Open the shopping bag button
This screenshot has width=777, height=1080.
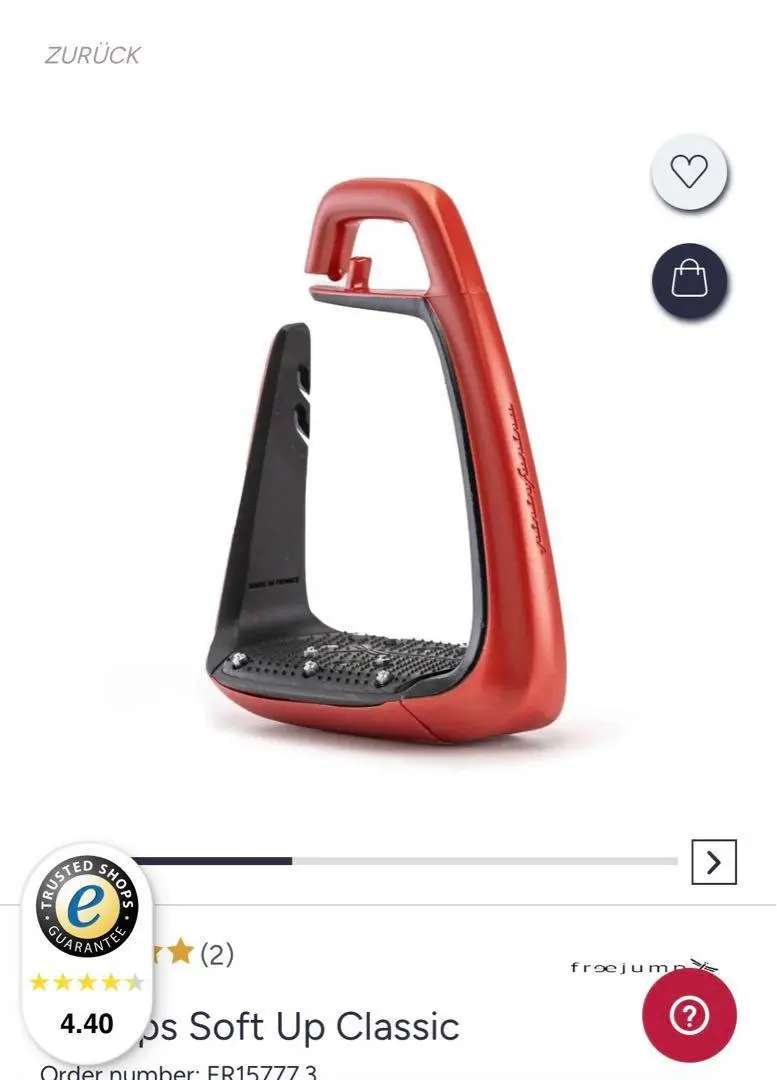[689, 281]
